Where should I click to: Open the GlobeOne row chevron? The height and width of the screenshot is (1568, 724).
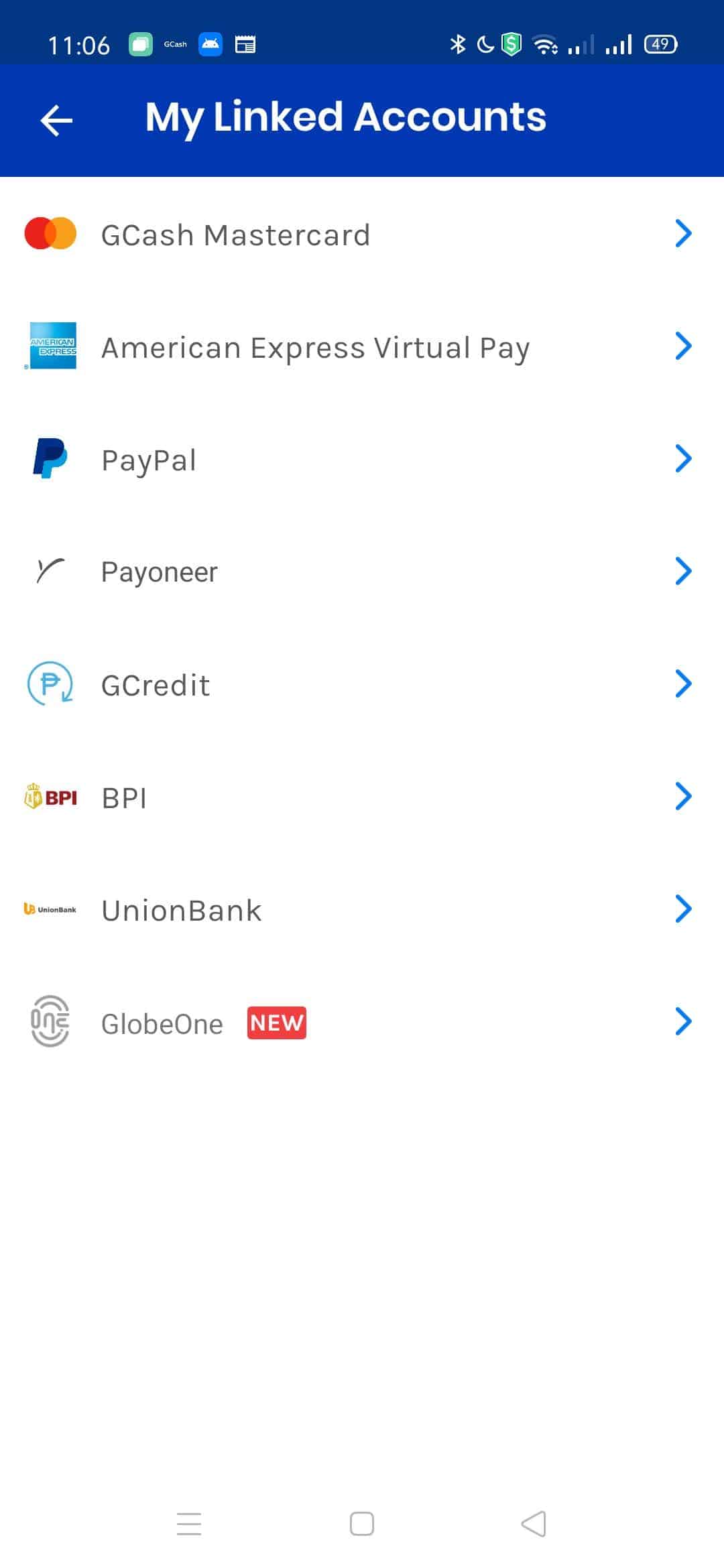[x=684, y=1021]
